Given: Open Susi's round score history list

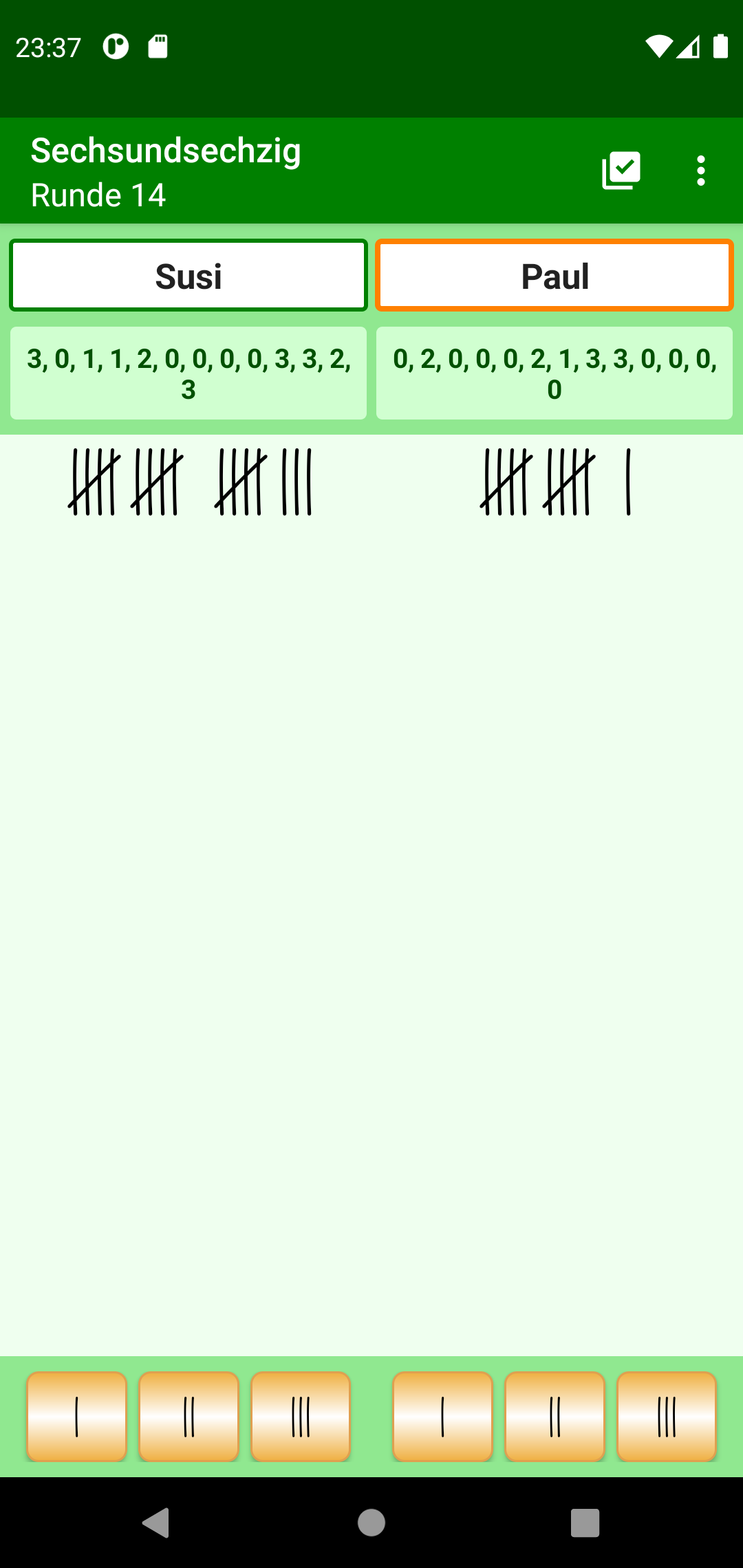Looking at the screenshot, I should (189, 373).
